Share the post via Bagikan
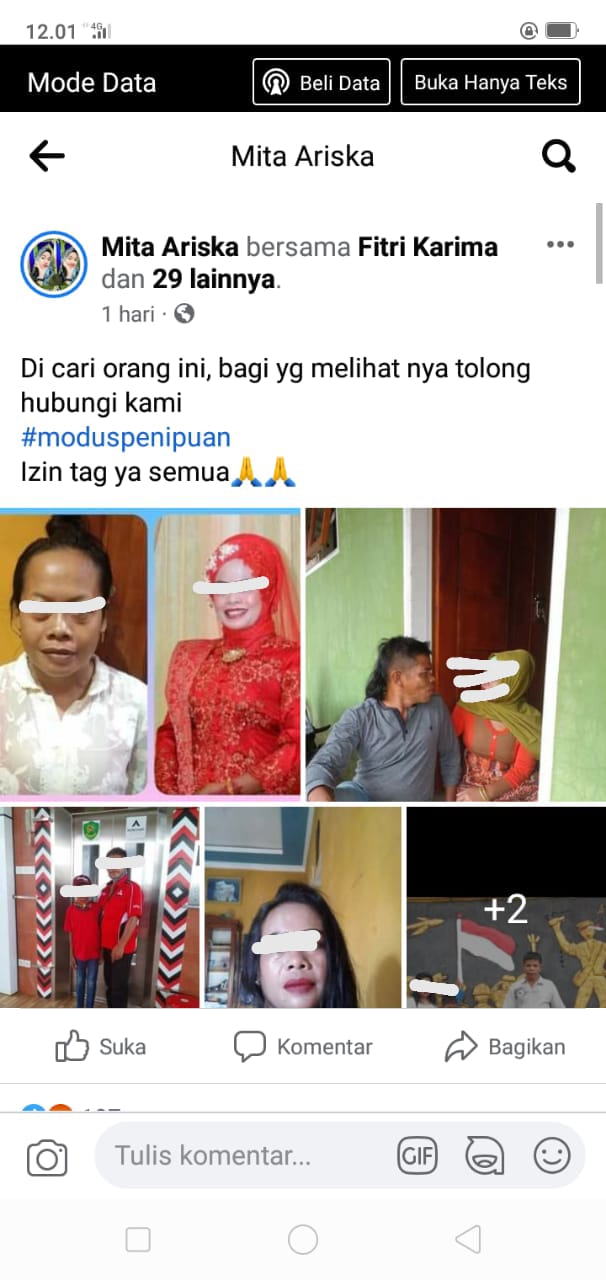 pyautogui.click(x=505, y=1047)
